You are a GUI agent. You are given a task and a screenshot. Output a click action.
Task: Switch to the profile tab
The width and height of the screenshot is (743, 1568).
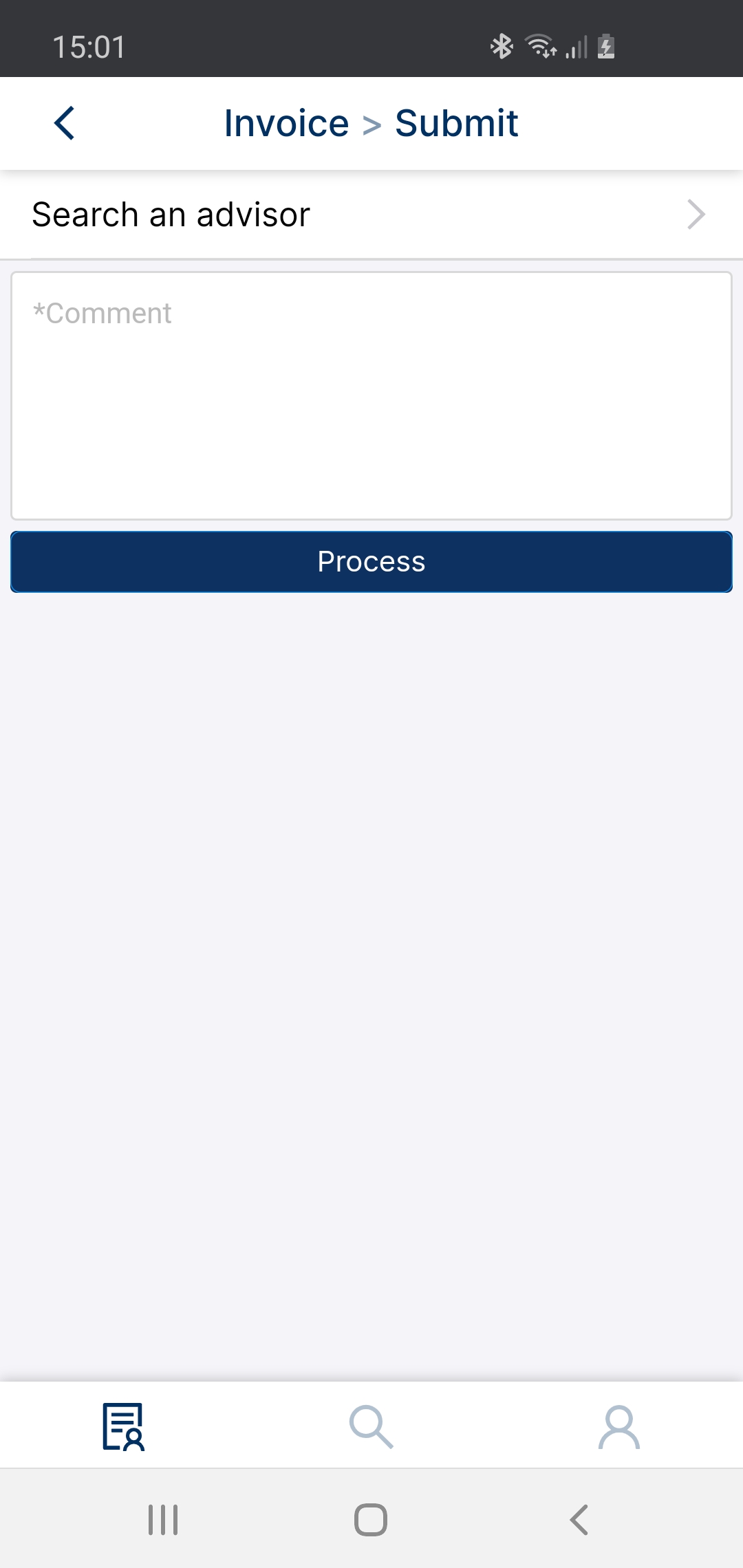619,1426
